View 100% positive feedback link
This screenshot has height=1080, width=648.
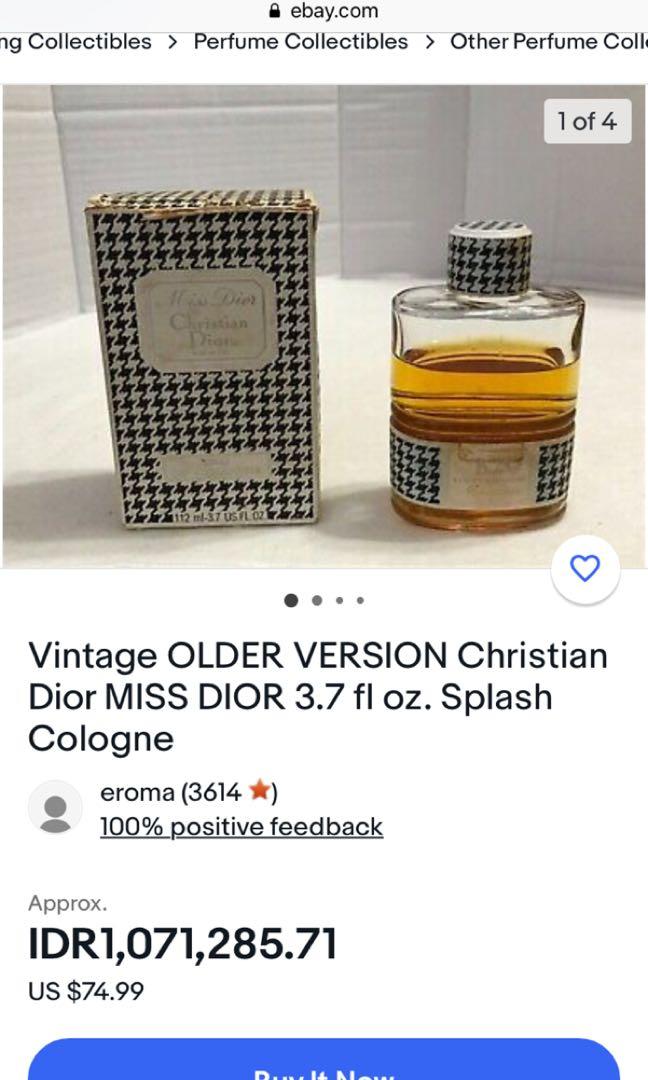pyautogui.click(x=241, y=827)
